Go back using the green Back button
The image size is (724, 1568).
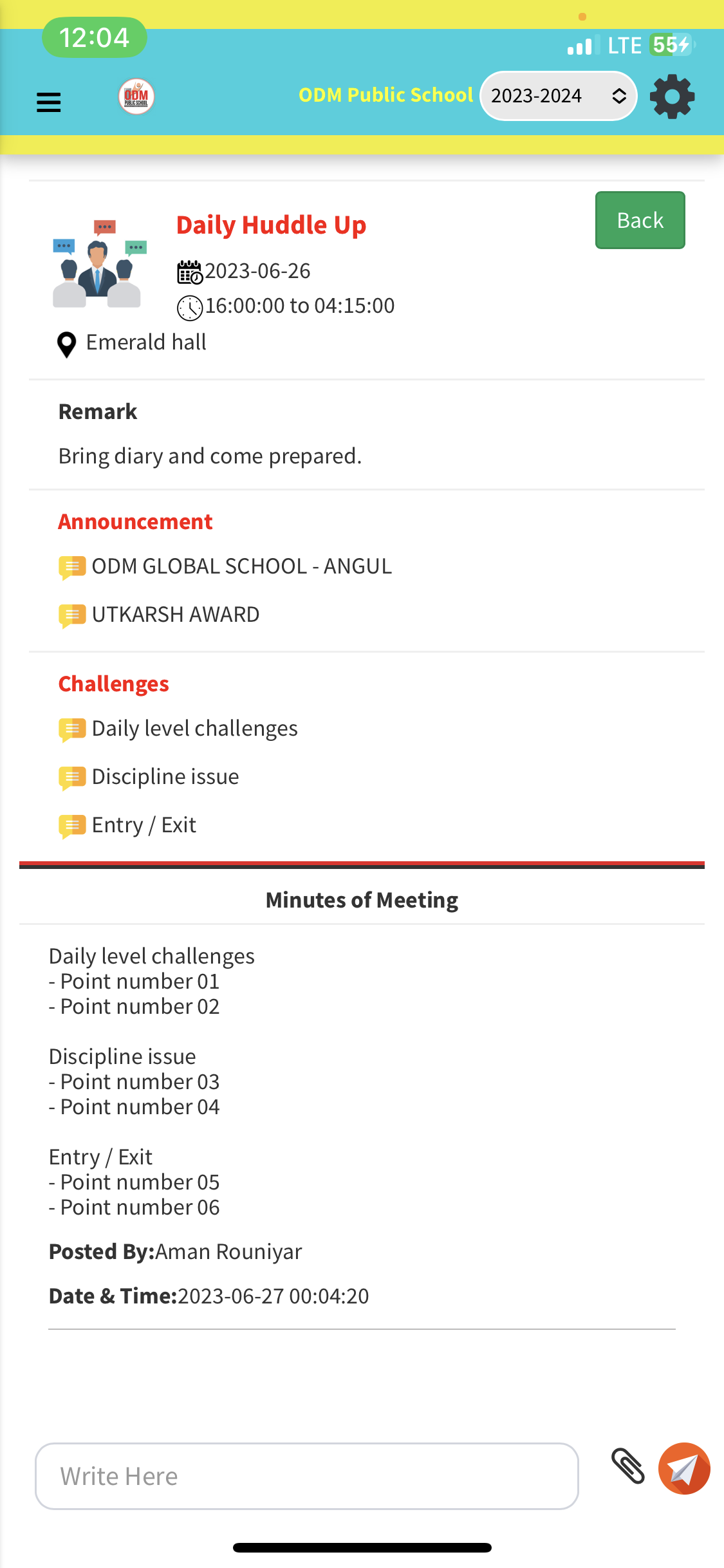(640, 220)
